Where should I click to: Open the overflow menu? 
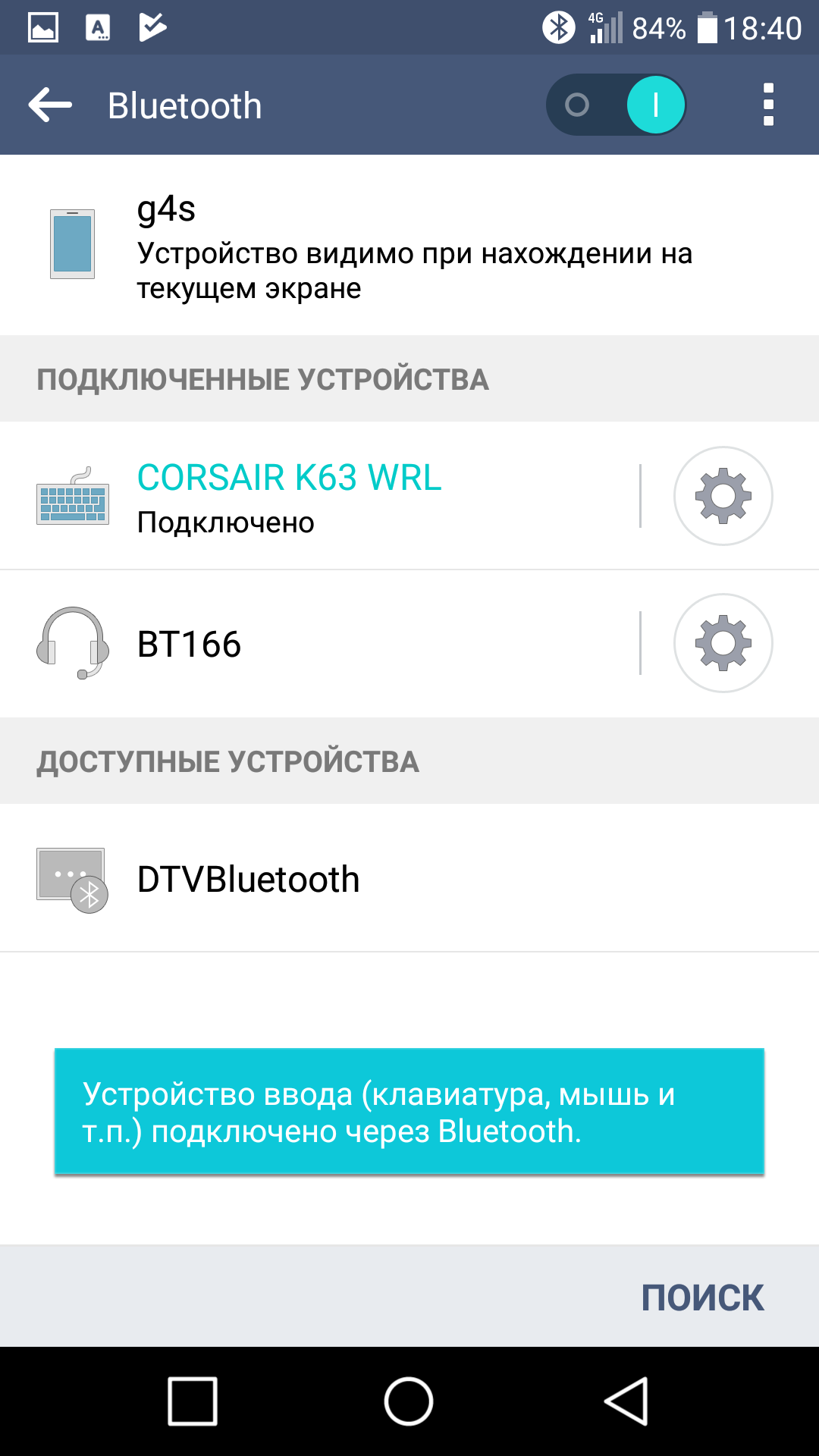click(x=768, y=105)
